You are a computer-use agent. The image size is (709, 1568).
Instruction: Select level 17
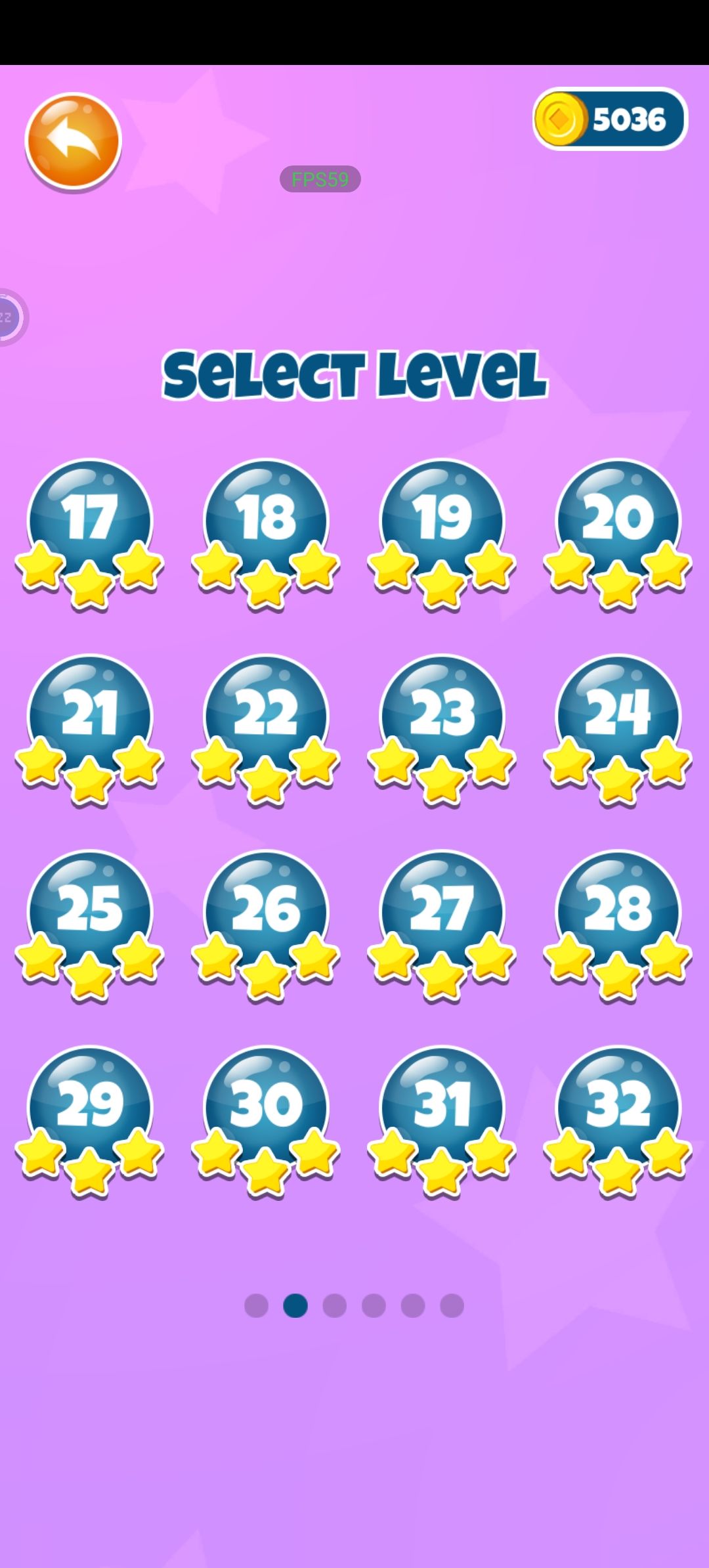90,534
